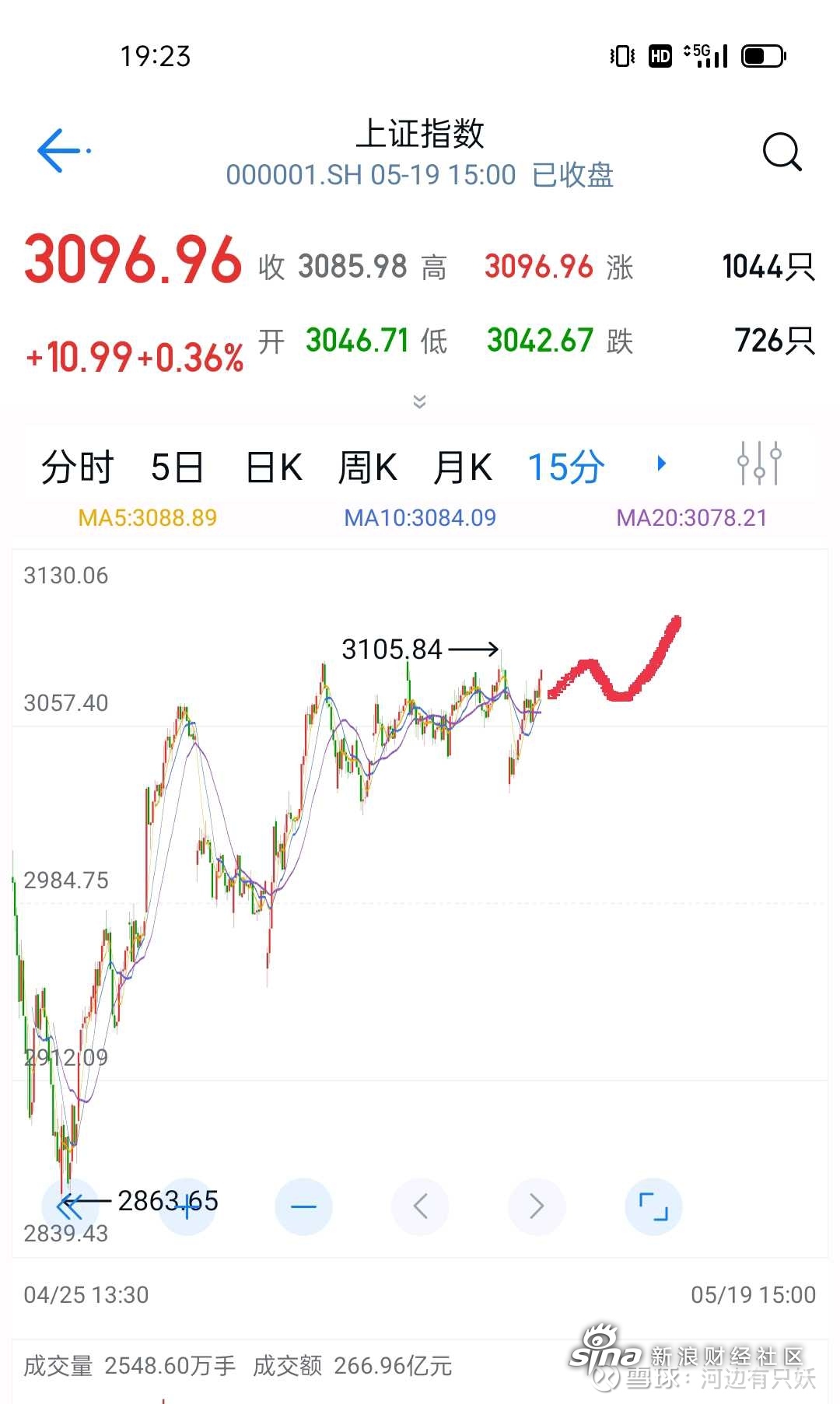Jump to earliest data with double arrow
This screenshot has height=1404, width=840.
pos(70,1206)
